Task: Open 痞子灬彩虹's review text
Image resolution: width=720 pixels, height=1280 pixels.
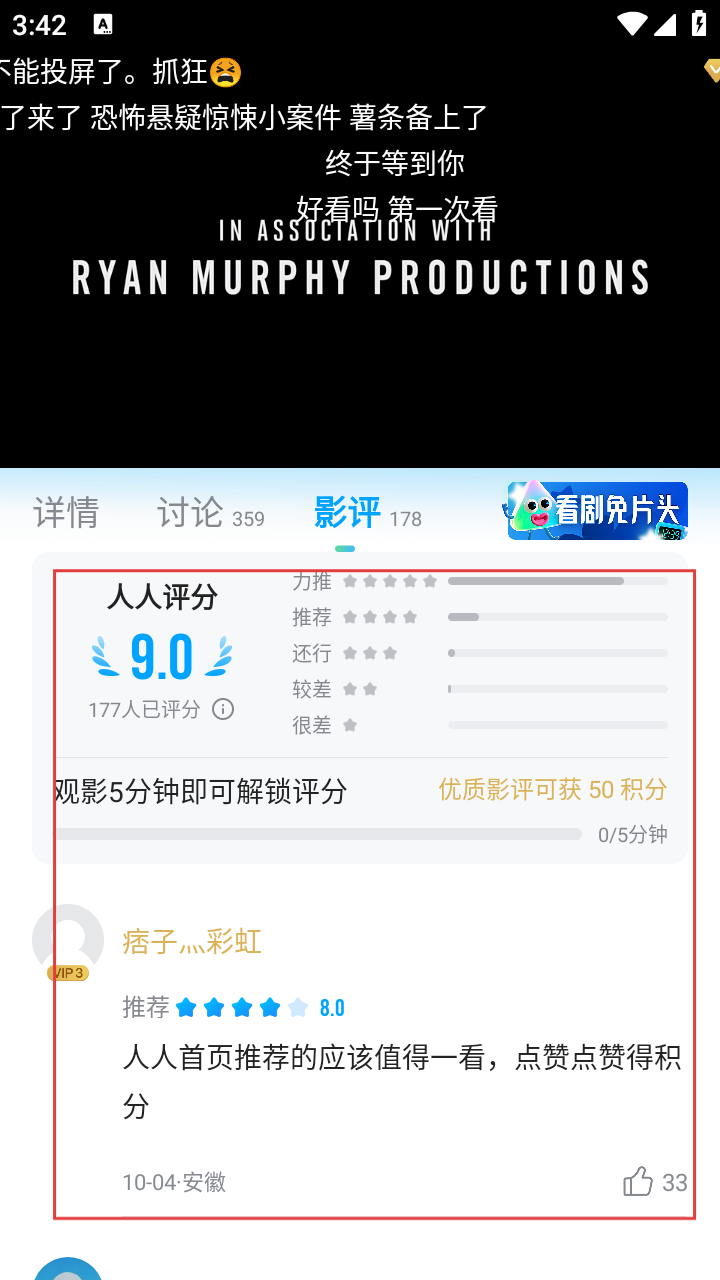Action: coord(400,1080)
